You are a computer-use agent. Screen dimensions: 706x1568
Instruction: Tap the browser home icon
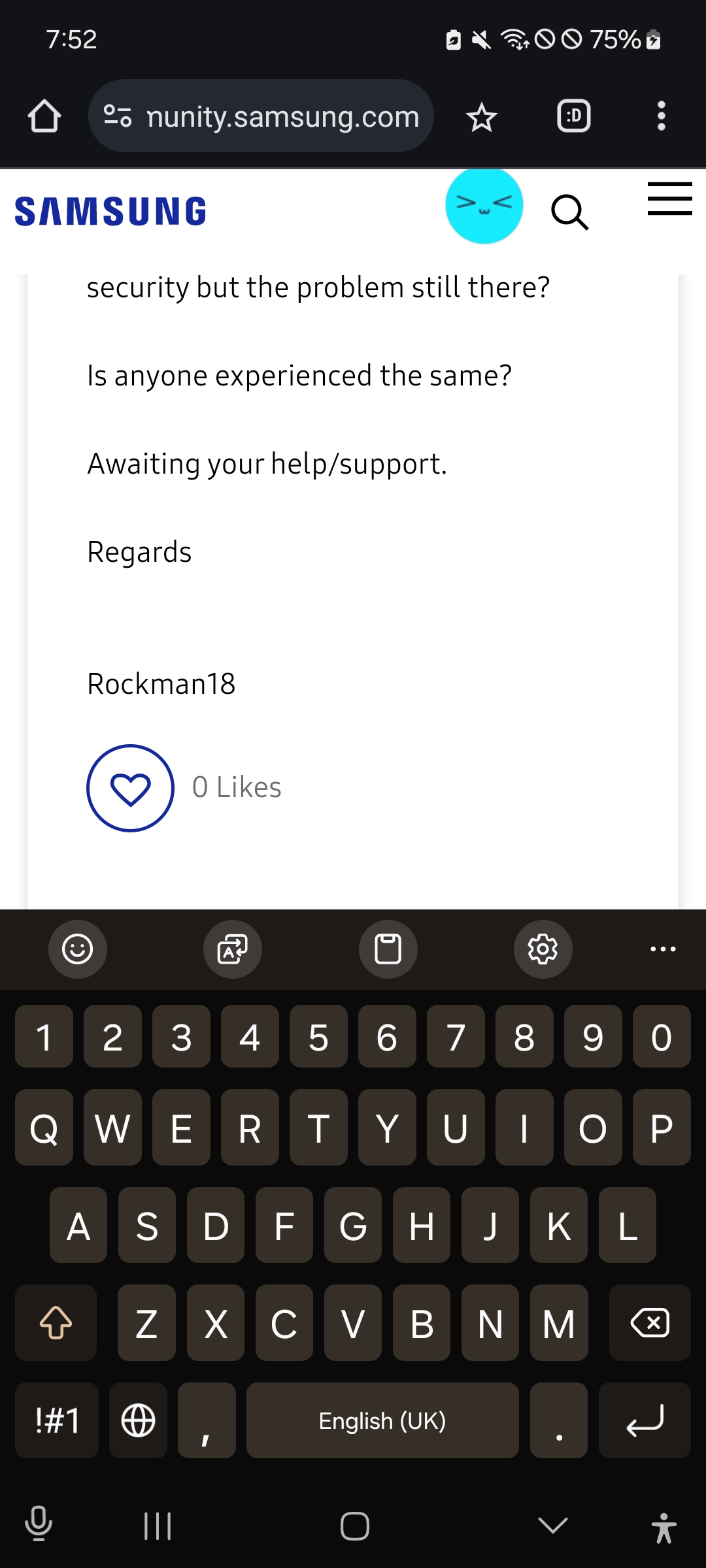coord(44,116)
